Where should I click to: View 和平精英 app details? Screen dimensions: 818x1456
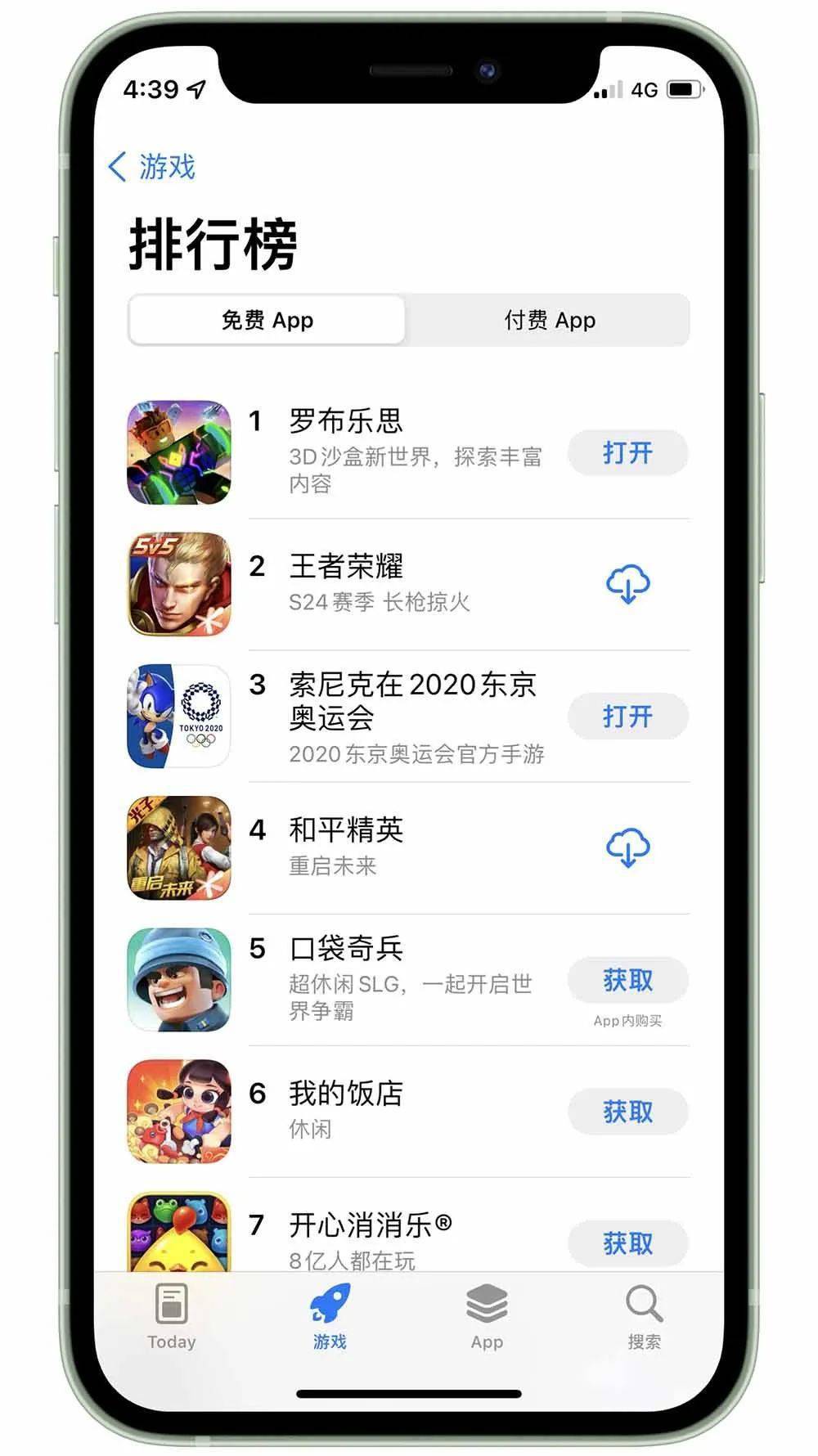coord(346,830)
